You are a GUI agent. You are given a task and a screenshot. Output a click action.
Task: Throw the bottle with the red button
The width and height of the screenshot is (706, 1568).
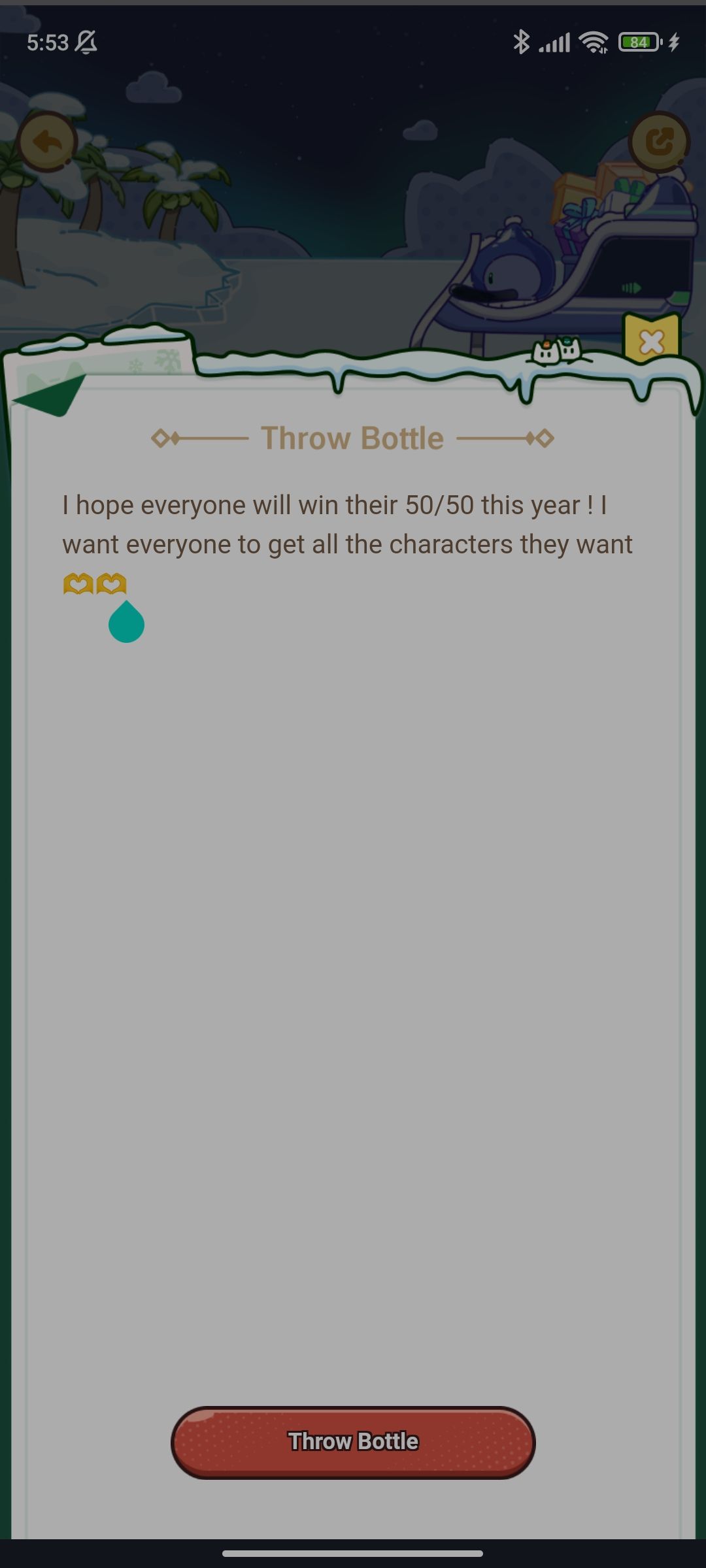(x=353, y=1442)
